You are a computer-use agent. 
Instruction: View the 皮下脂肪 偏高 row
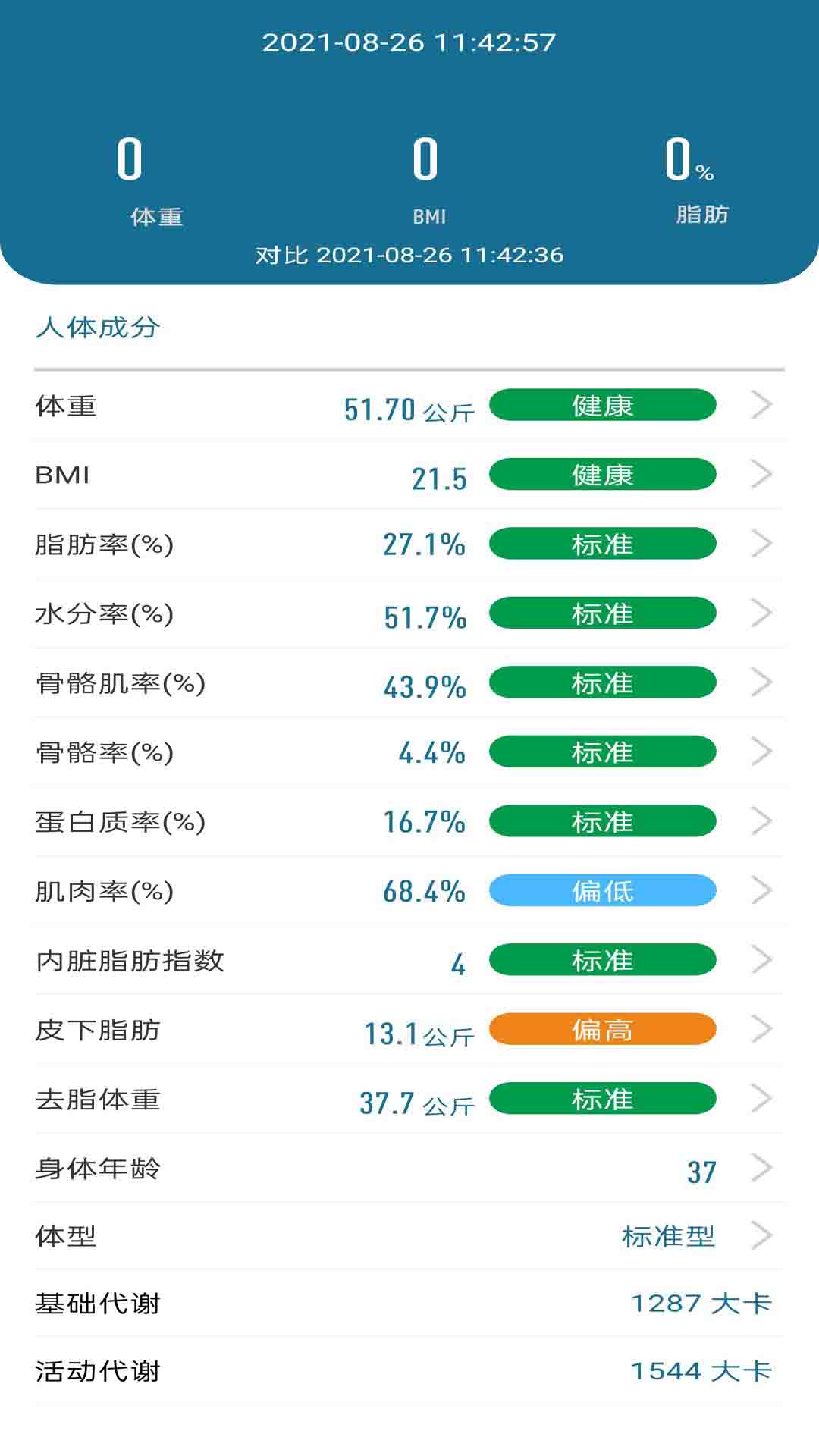[409, 1030]
